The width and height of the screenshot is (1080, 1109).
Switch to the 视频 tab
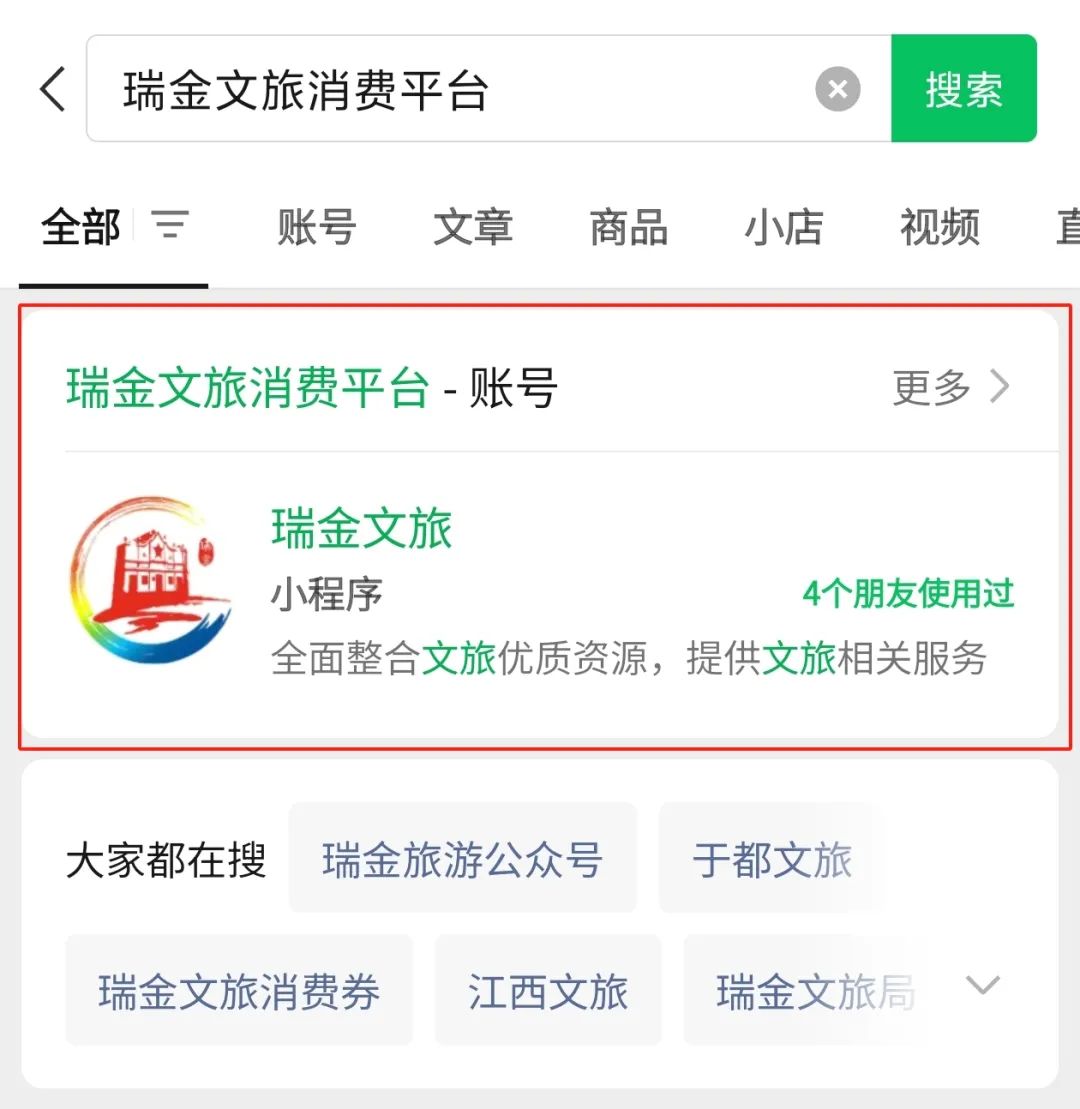click(x=939, y=228)
